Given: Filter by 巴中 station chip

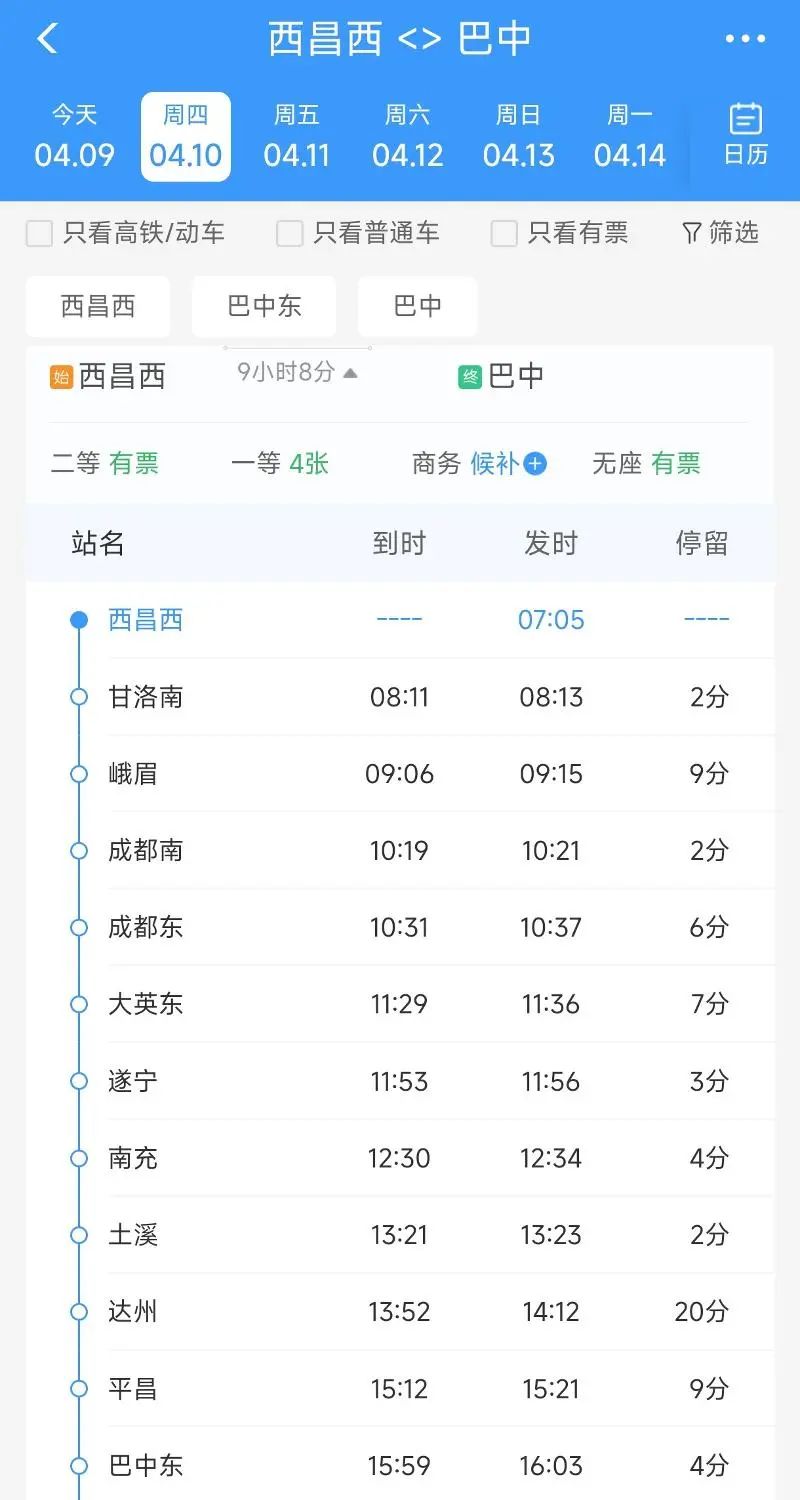Looking at the screenshot, I should click(x=418, y=306).
